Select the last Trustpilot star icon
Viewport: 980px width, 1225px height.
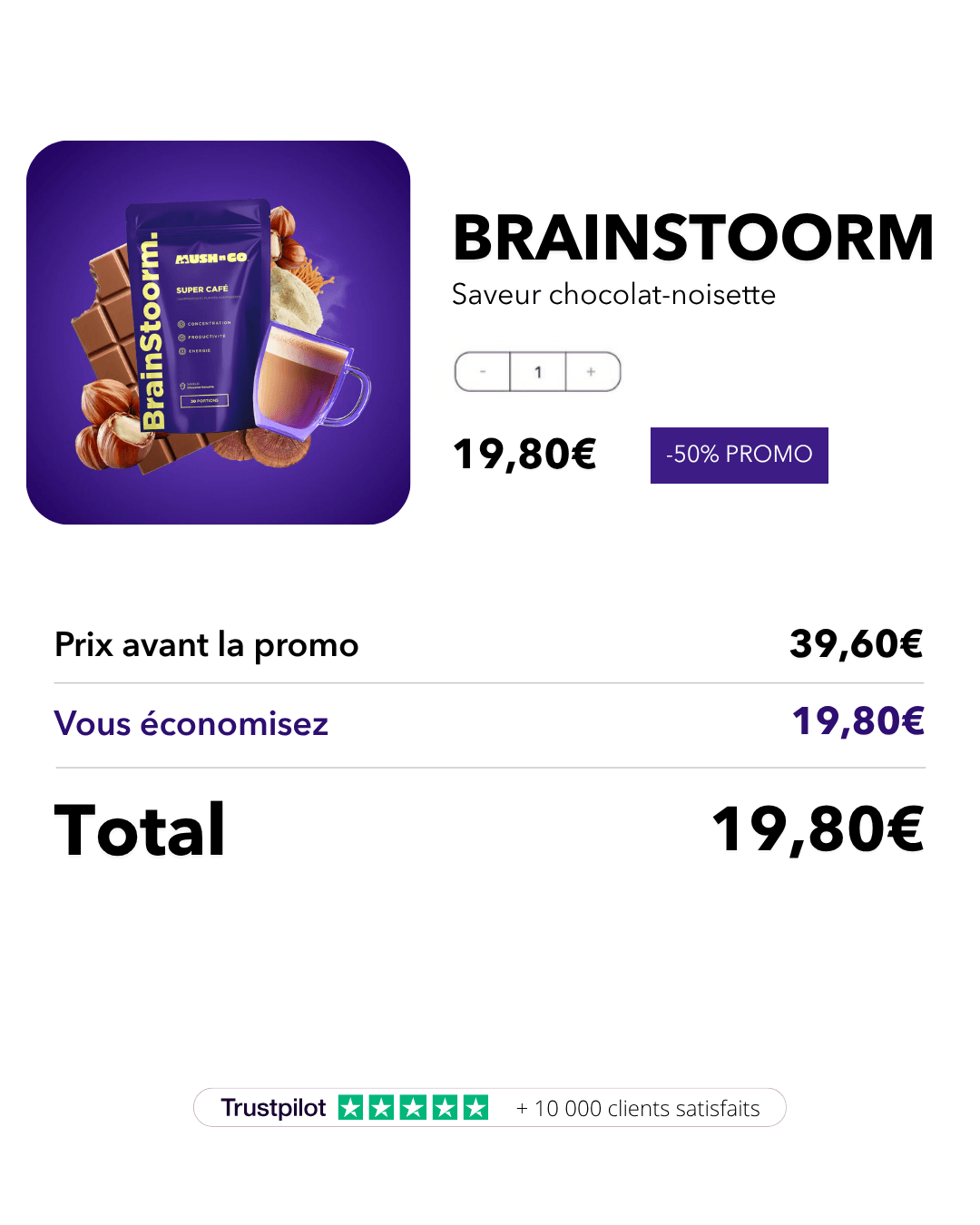pos(474,1107)
